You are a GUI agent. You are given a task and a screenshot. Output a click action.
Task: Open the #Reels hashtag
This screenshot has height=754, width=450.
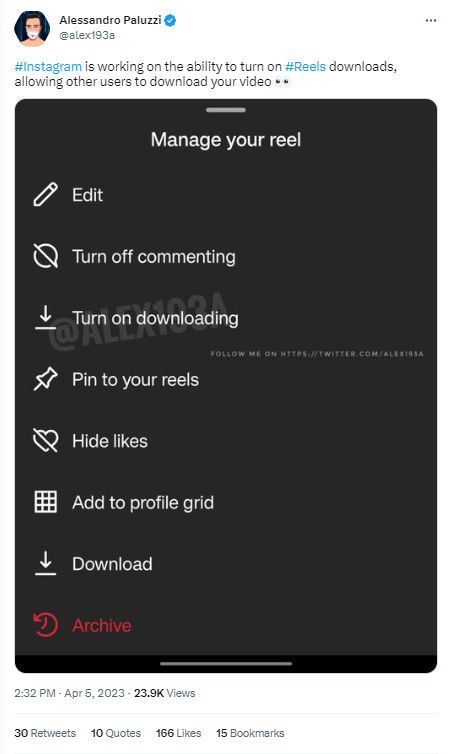(305, 66)
